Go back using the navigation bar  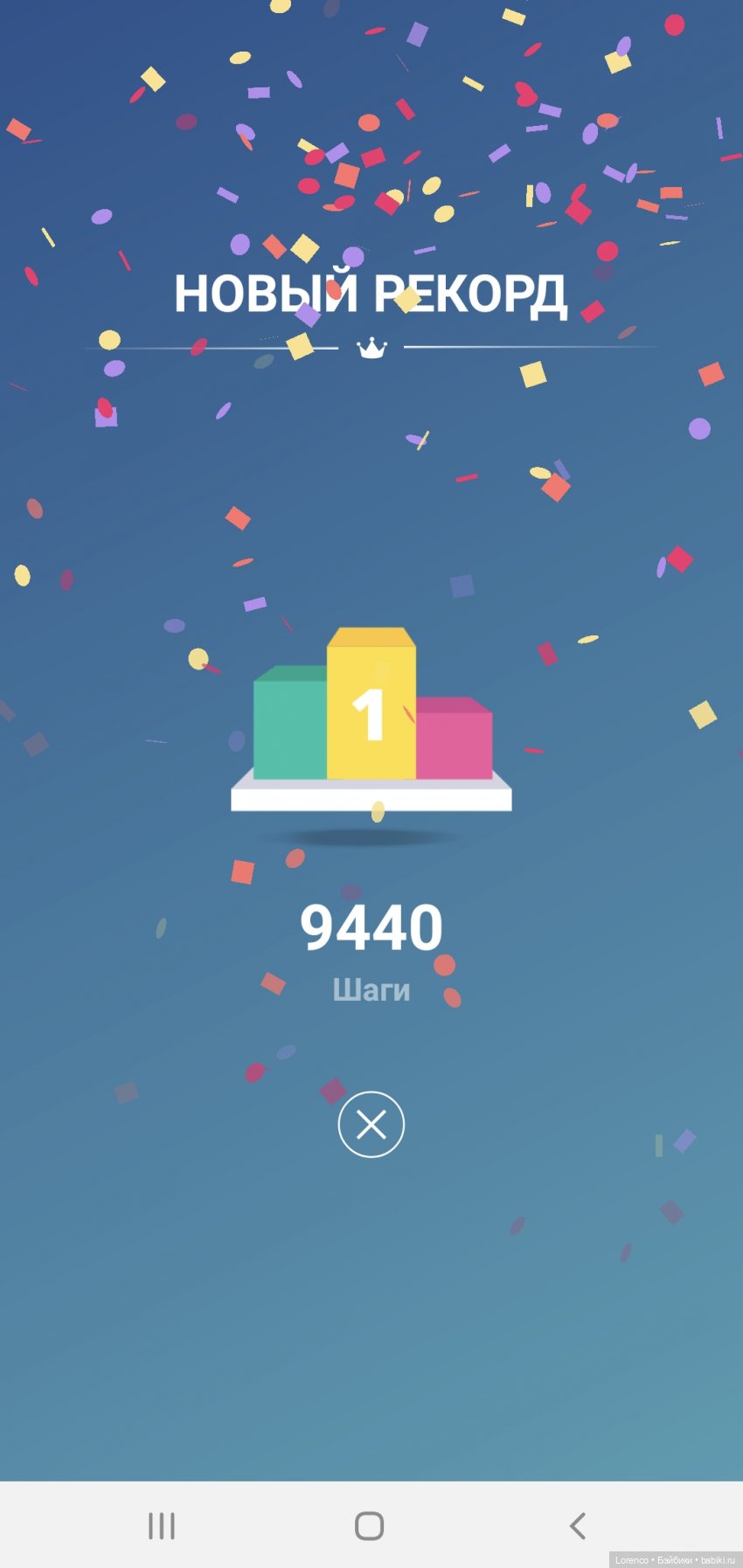pyautogui.click(x=577, y=1525)
